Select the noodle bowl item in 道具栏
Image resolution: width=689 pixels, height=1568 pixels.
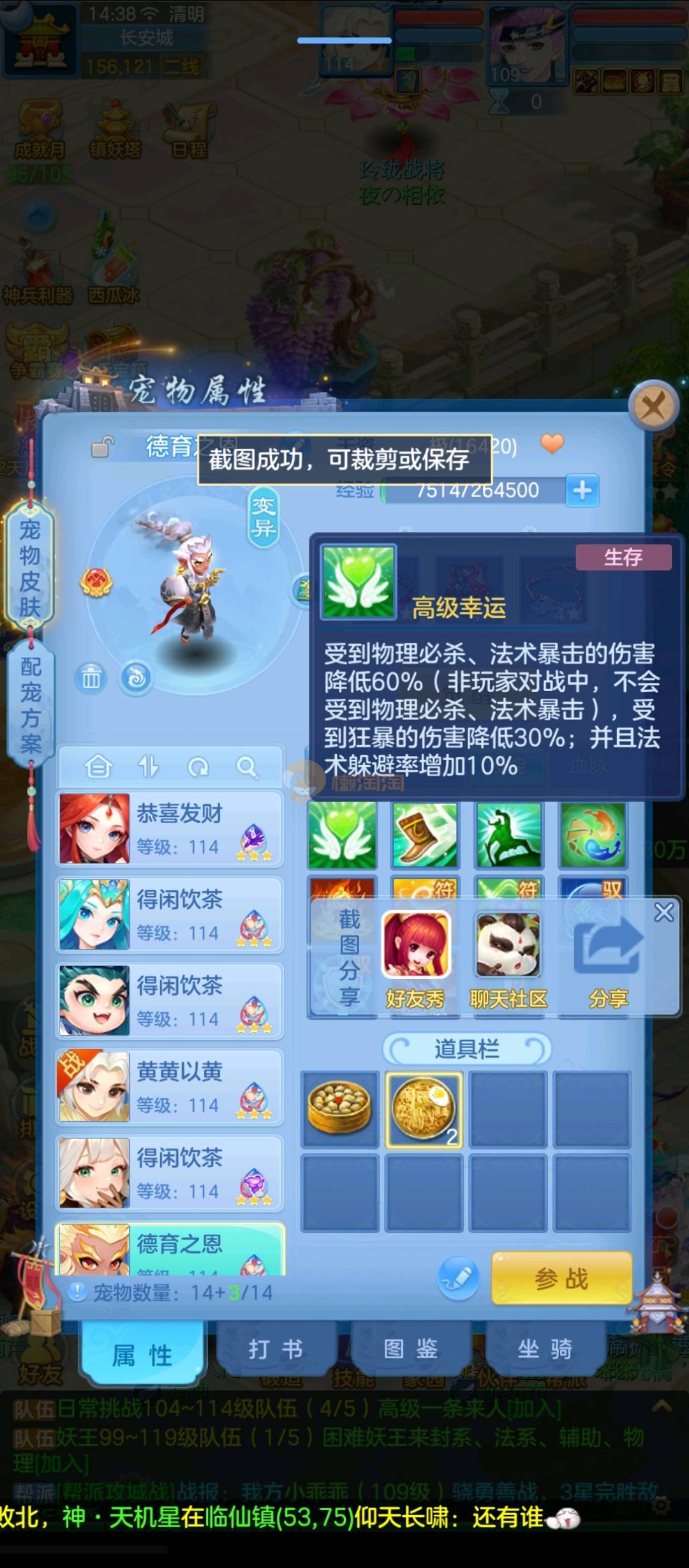tap(424, 1109)
